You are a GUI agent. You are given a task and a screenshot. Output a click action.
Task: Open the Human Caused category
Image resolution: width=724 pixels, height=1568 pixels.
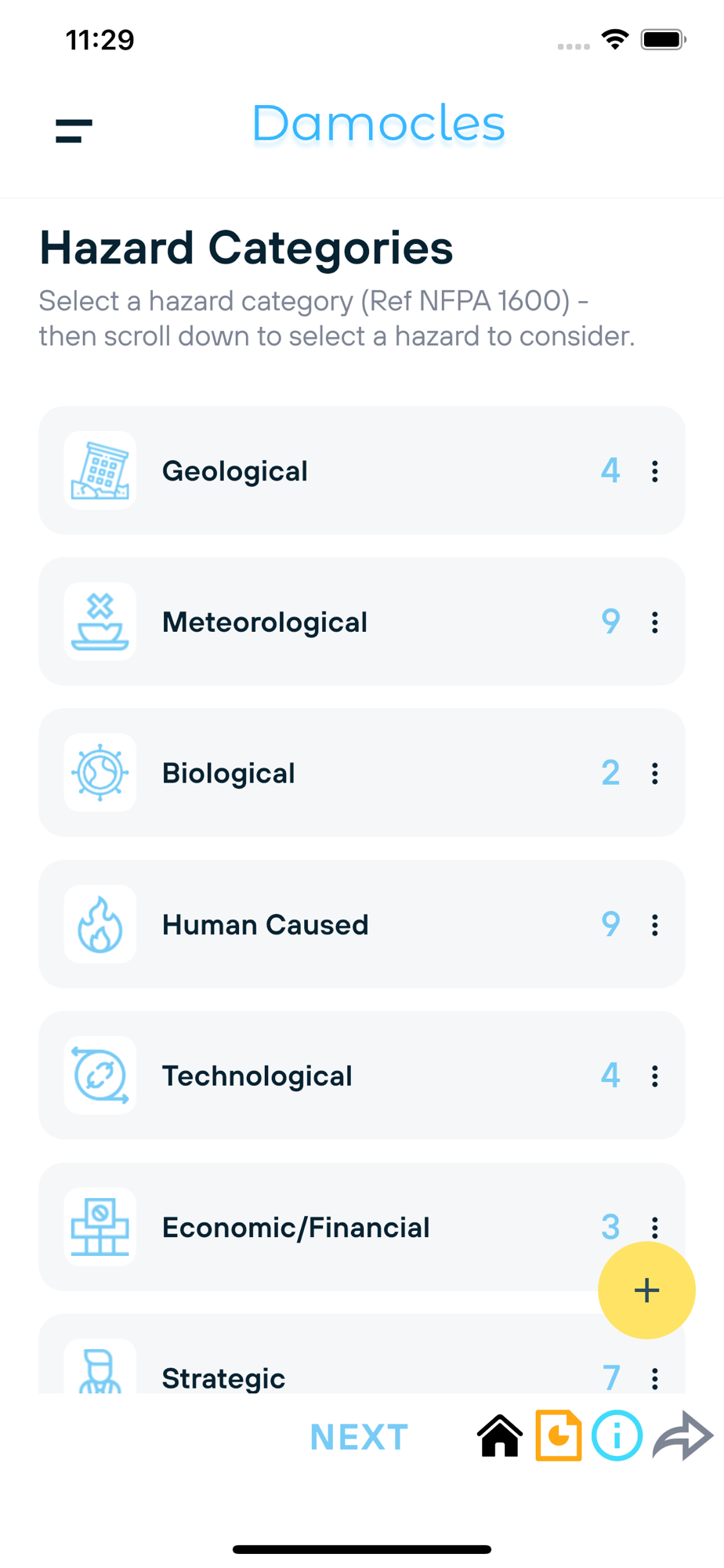pyautogui.click(x=362, y=924)
